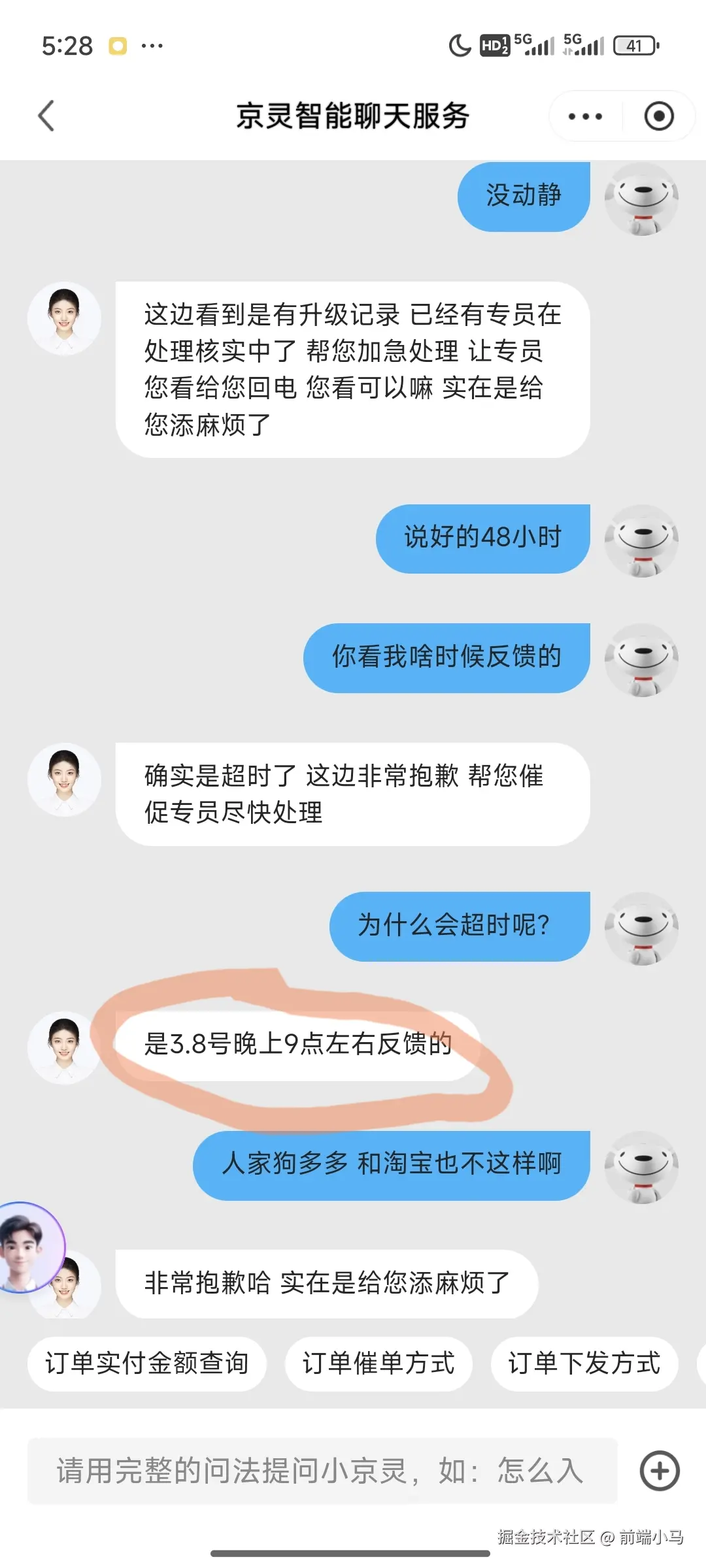Open the more options three-dot menu
Image resolution: width=706 pixels, height=1568 pixels.
pyautogui.click(x=584, y=116)
